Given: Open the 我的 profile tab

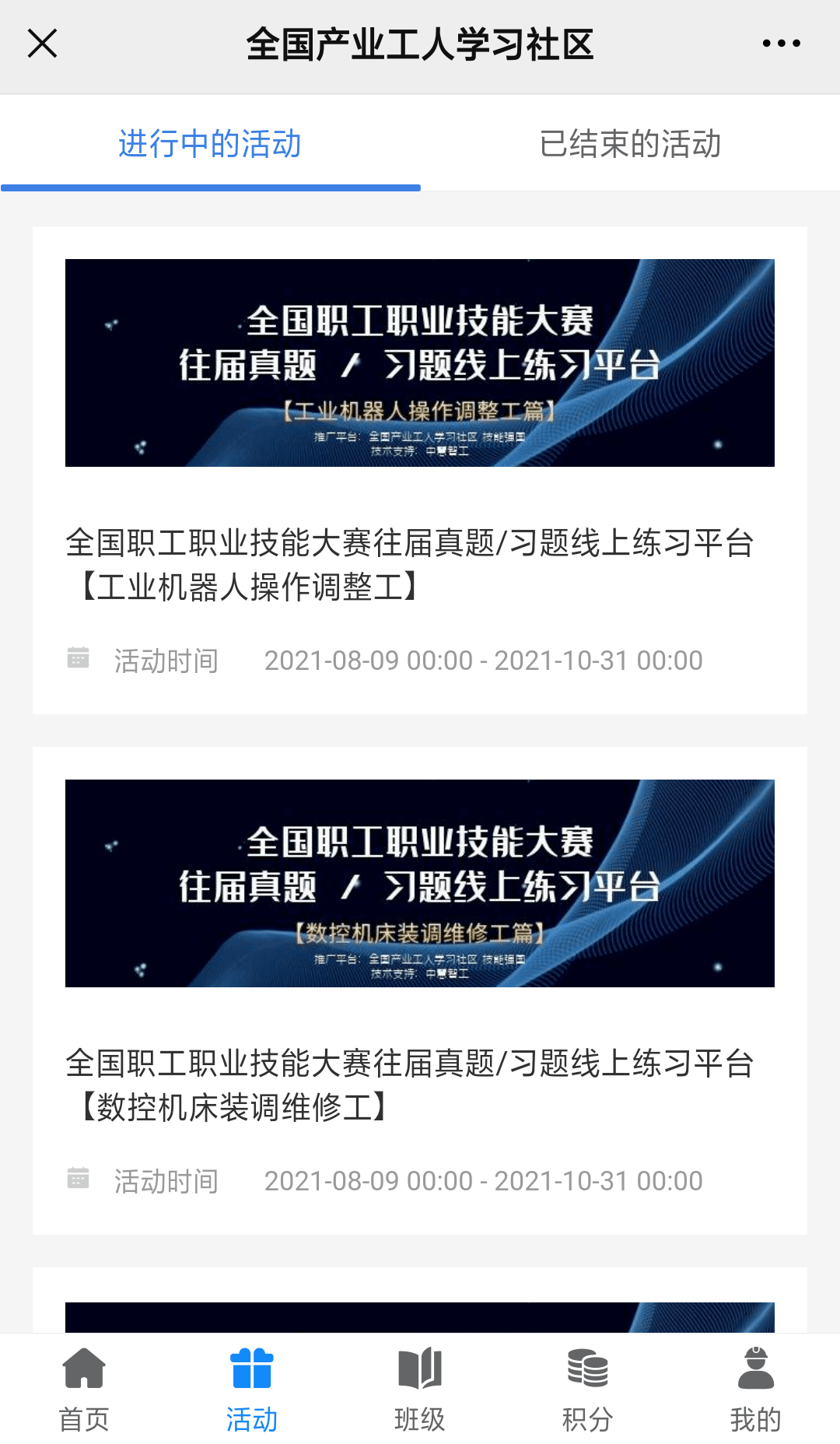Looking at the screenshot, I should coord(755,1390).
